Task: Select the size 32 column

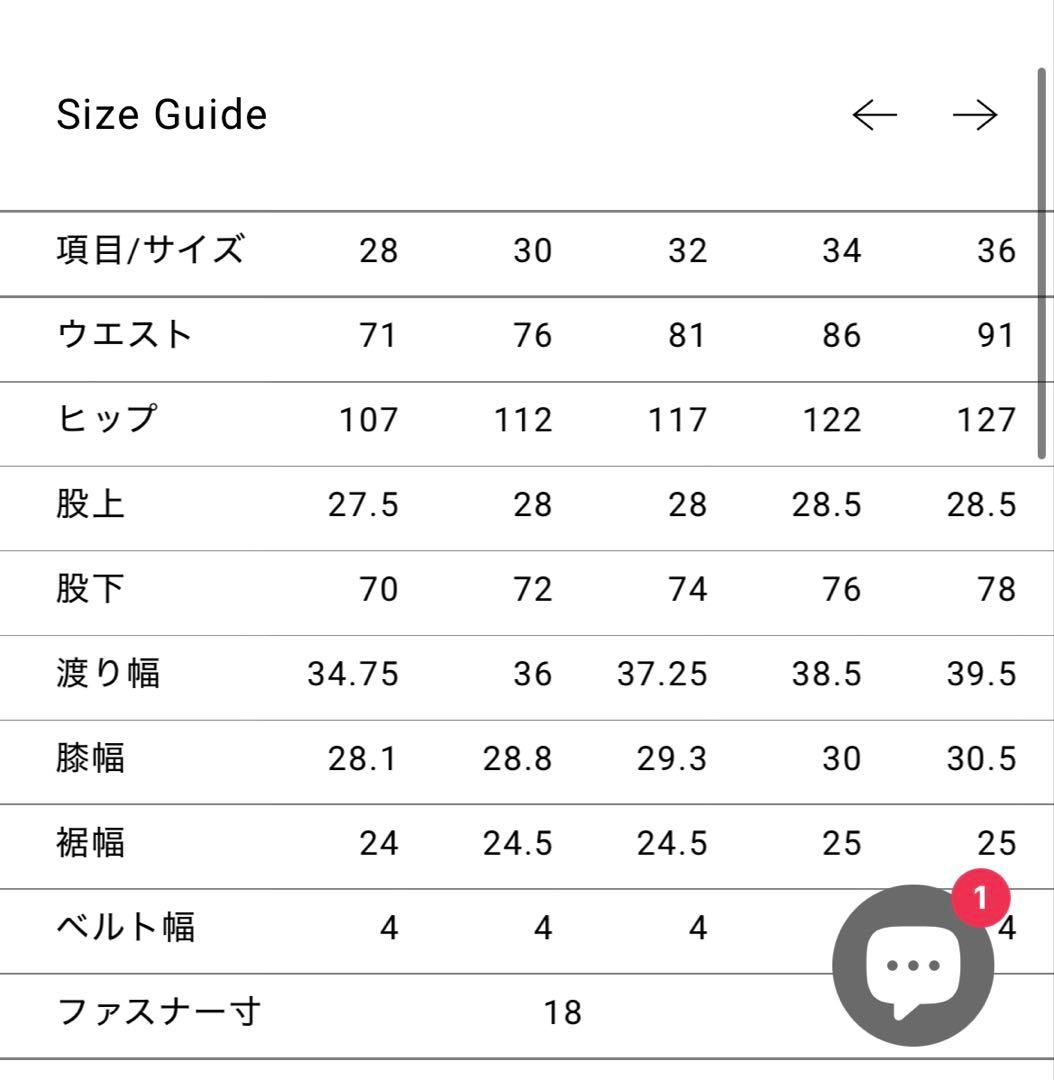Action: 687,252
